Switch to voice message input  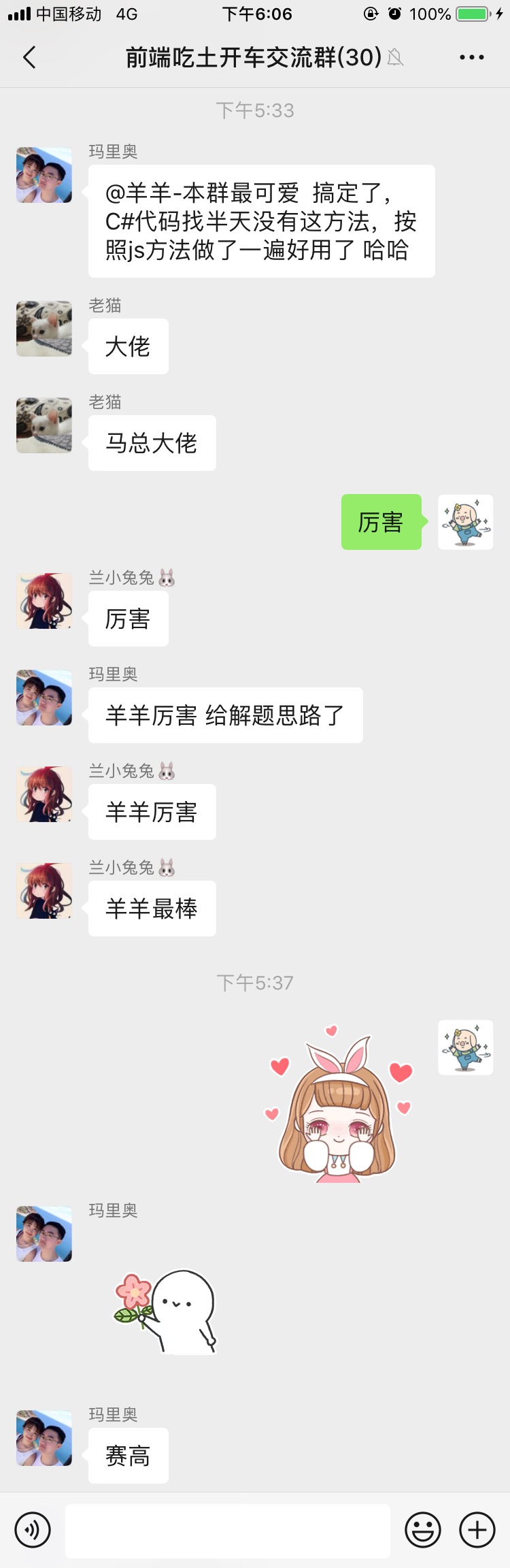click(x=33, y=1530)
